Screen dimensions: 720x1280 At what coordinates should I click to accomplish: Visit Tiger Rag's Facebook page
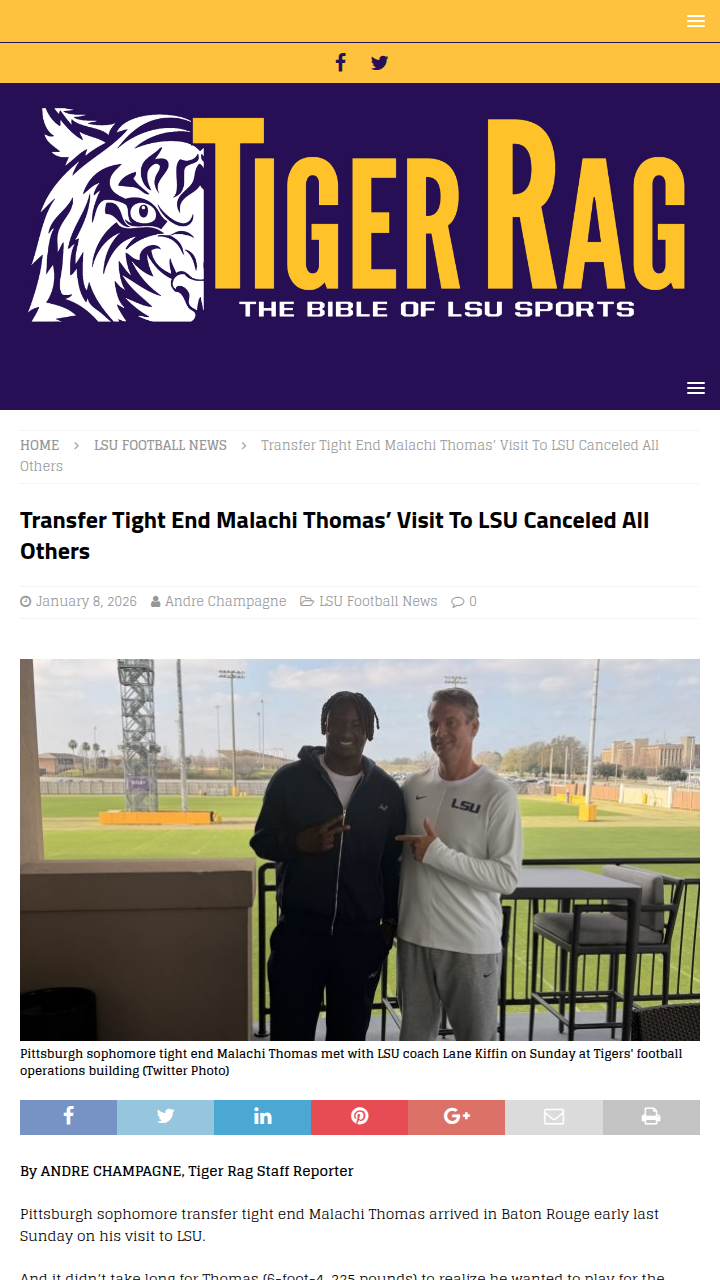[340, 63]
